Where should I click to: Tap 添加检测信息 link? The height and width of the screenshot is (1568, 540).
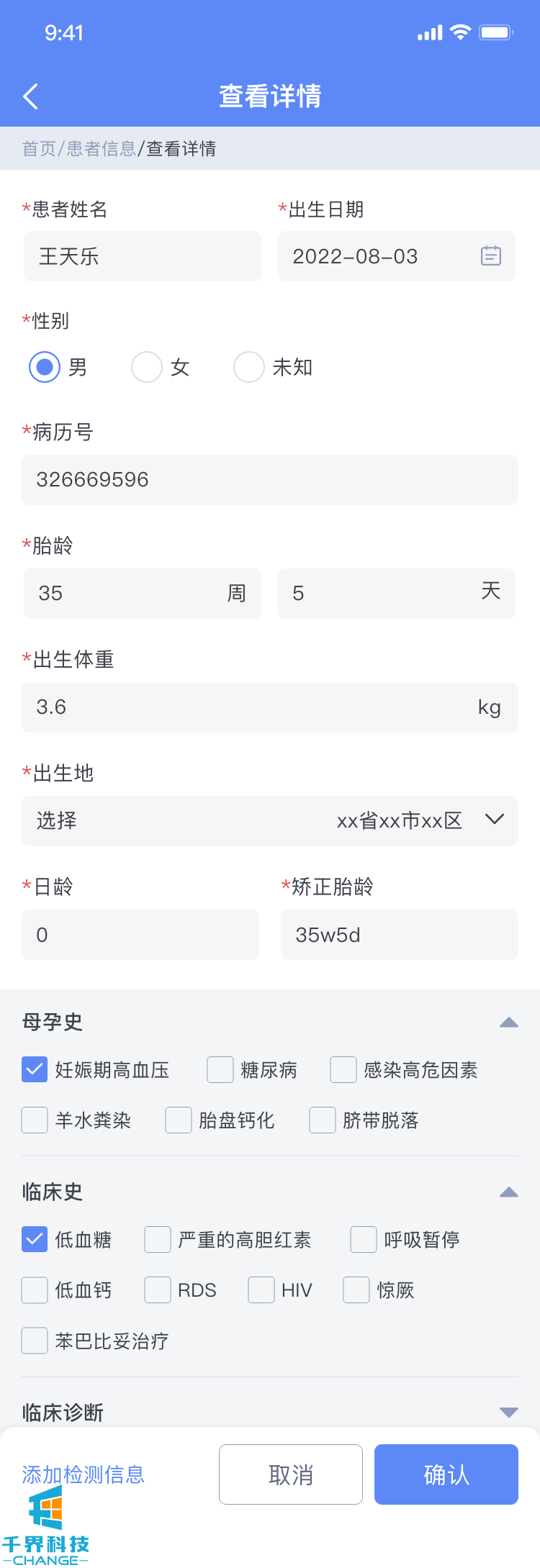pyautogui.click(x=84, y=1475)
